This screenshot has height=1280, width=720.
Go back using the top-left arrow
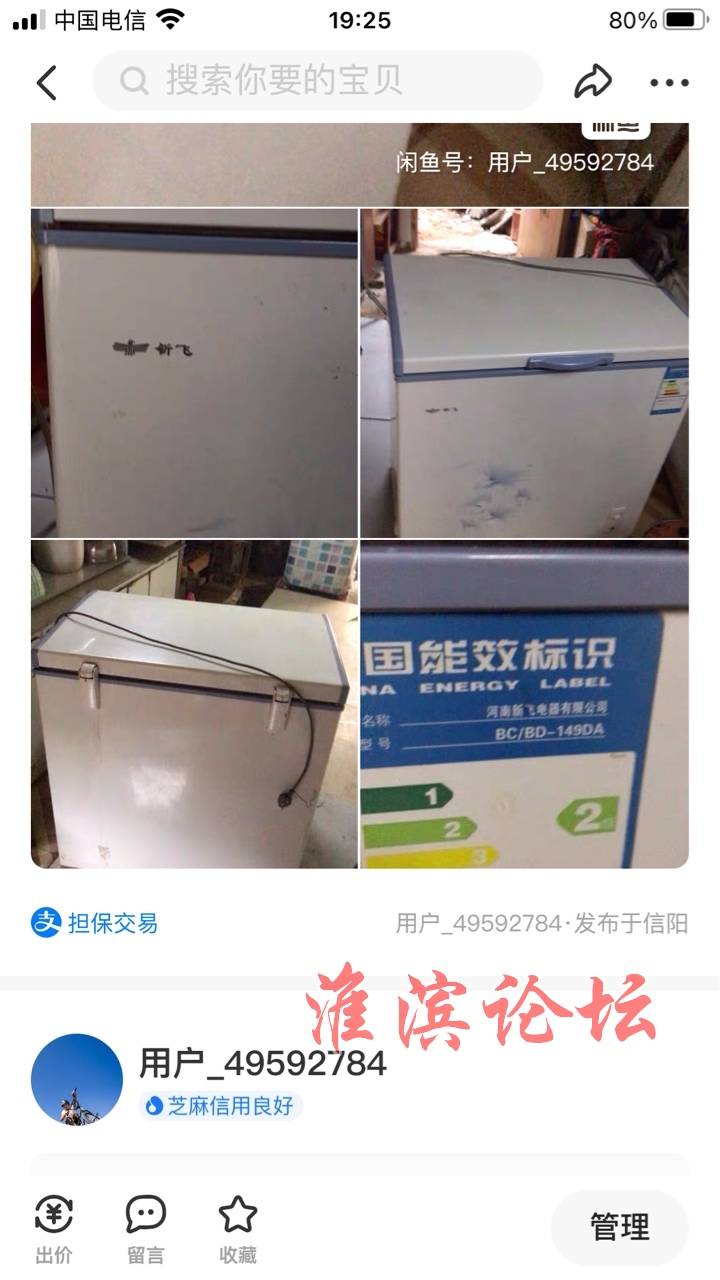click(x=47, y=82)
